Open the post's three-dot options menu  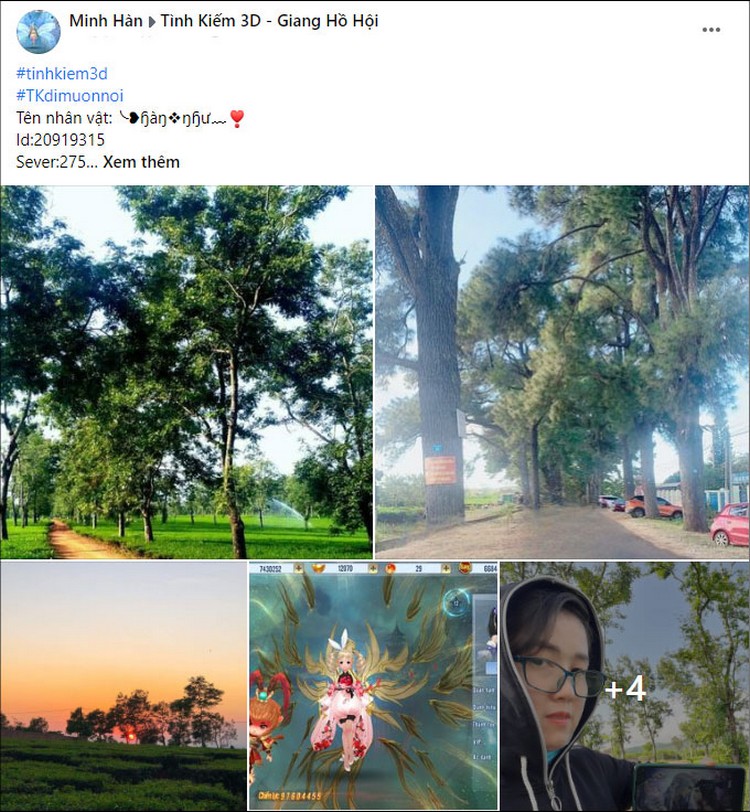point(711,30)
